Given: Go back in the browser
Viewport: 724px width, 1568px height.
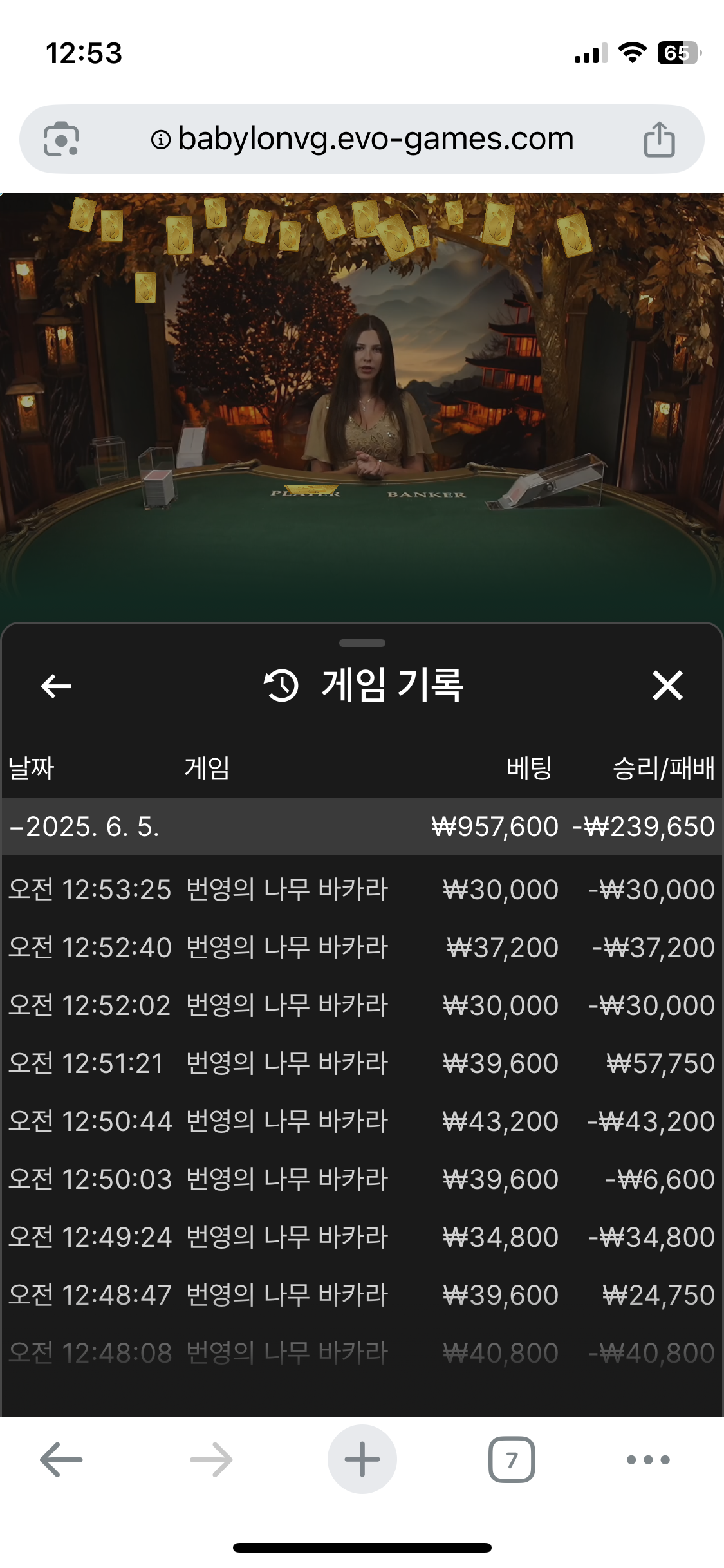Looking at the screenshot, I should click(x=61, y=1460).
